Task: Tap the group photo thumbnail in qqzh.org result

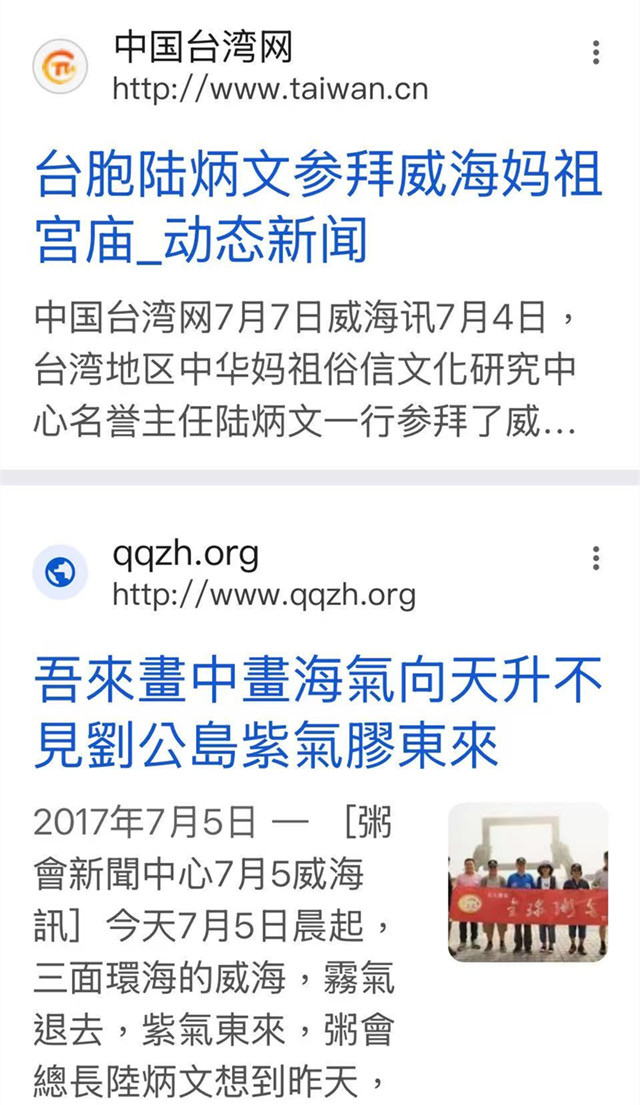Action: click(527, 882)
